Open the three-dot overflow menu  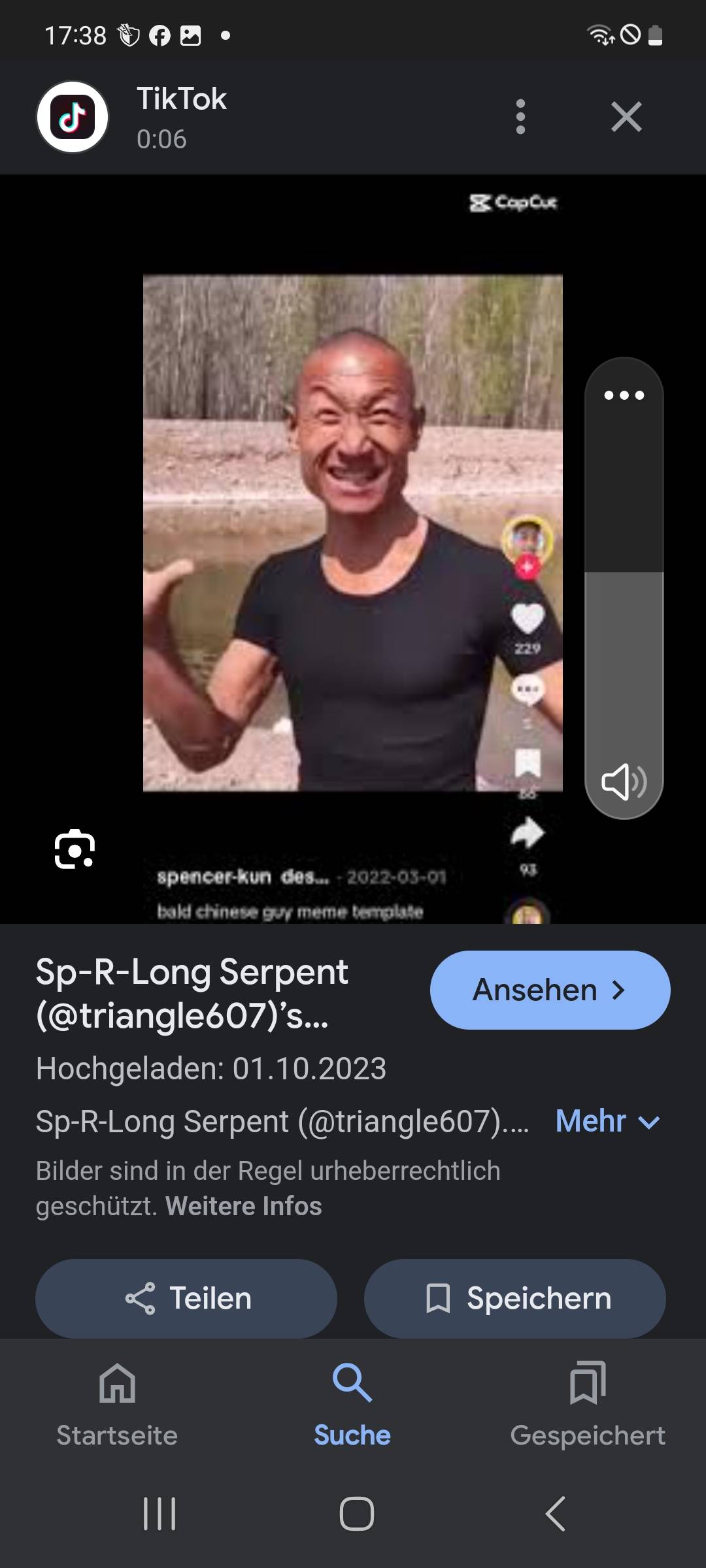tap(520, 117)
